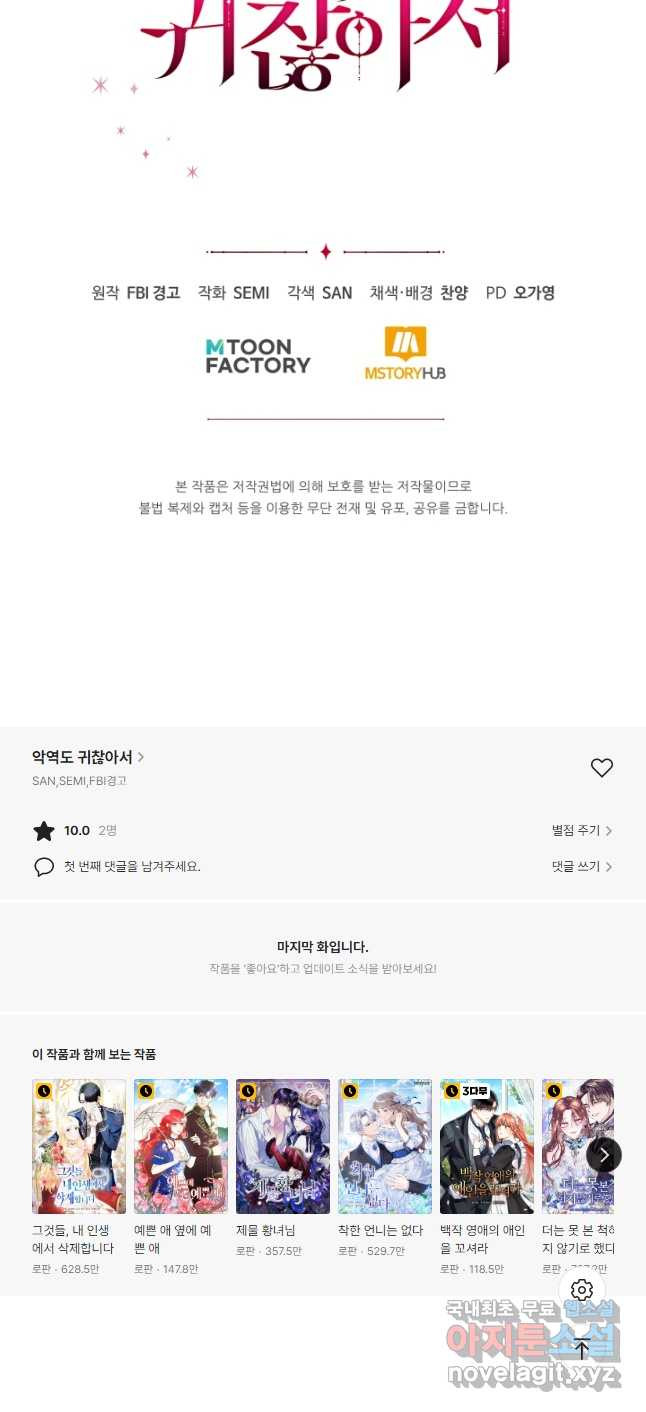This screenshot has width=646, height=1412.
Task: Jump to top with the up arrow
Action: pyautogui.click(x=582, y=1349)
